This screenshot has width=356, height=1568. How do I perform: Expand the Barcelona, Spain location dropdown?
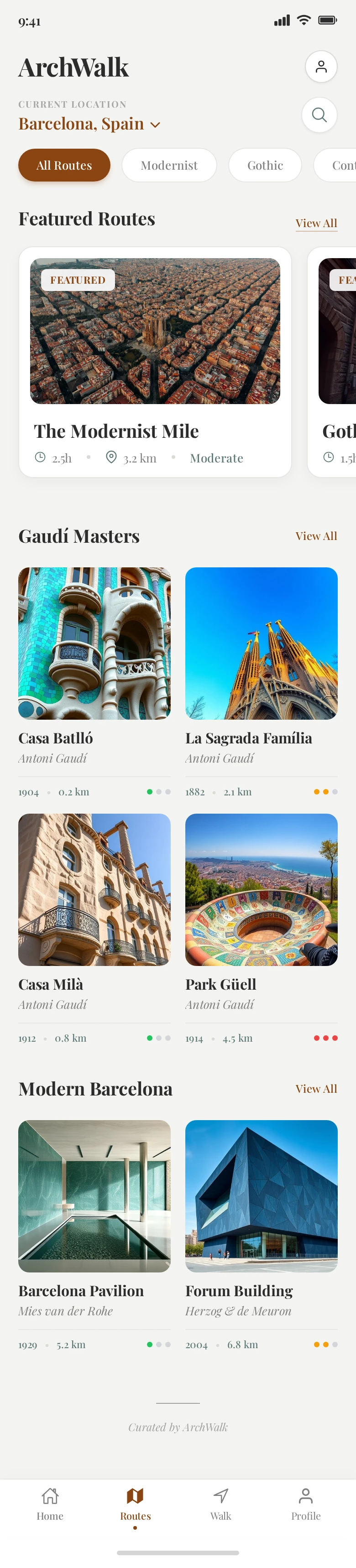(x=89, y=124)
